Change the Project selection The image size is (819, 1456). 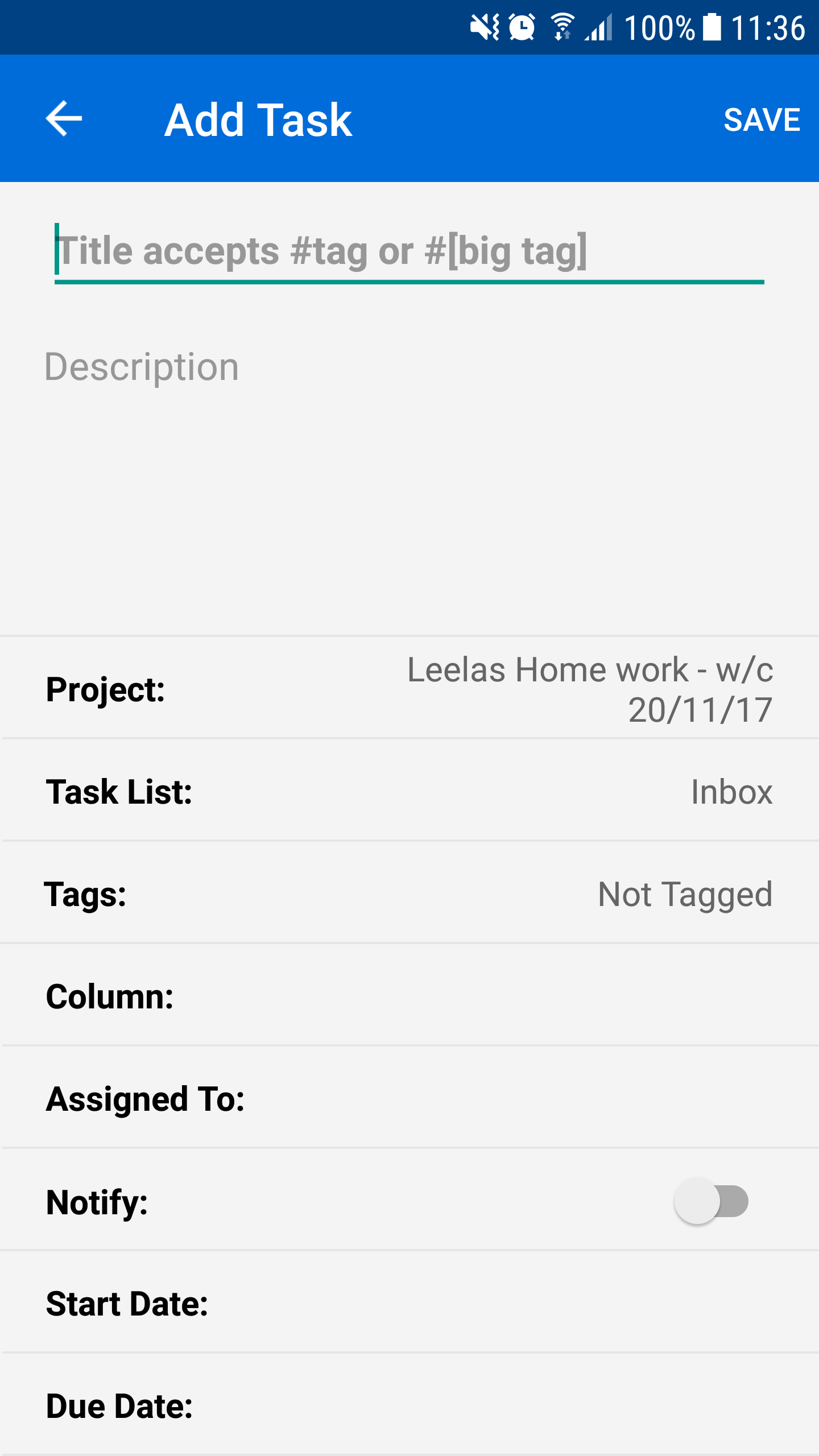tap(409, 688)
